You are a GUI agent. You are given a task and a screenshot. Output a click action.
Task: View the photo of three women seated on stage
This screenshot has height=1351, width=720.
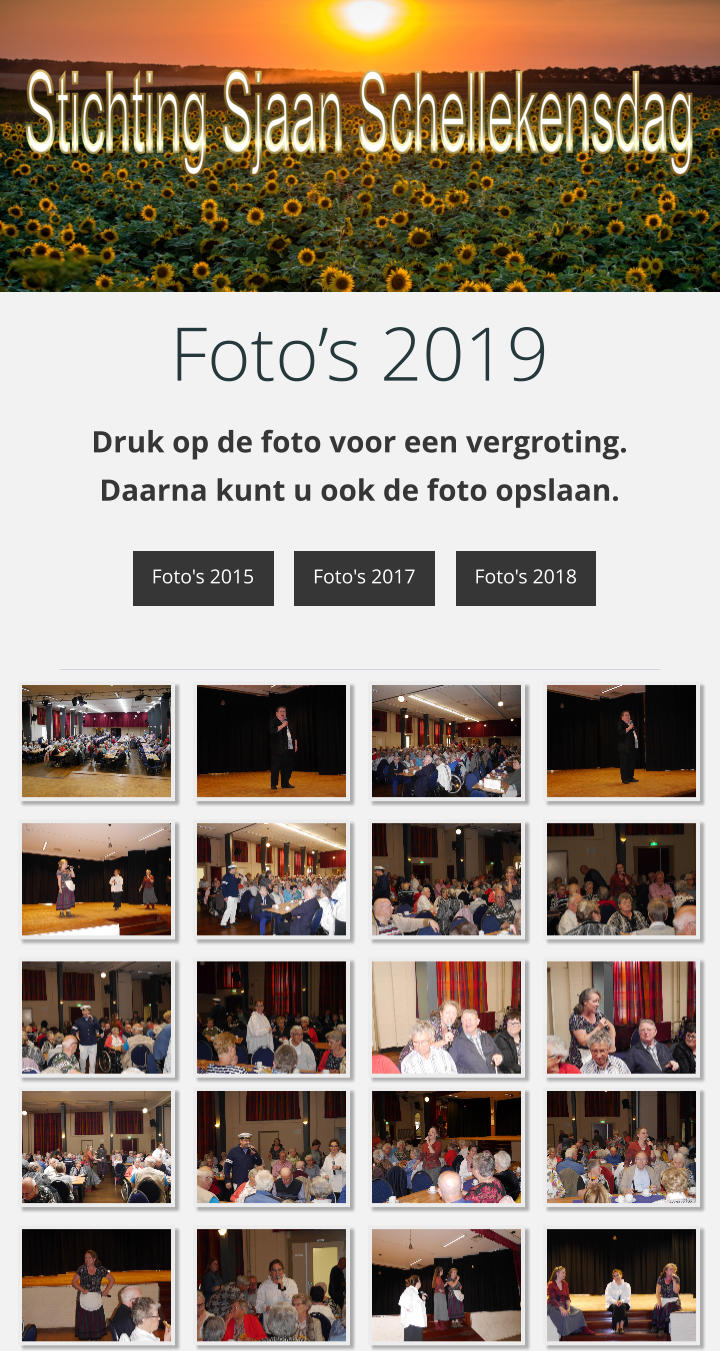pos(621,1285)
